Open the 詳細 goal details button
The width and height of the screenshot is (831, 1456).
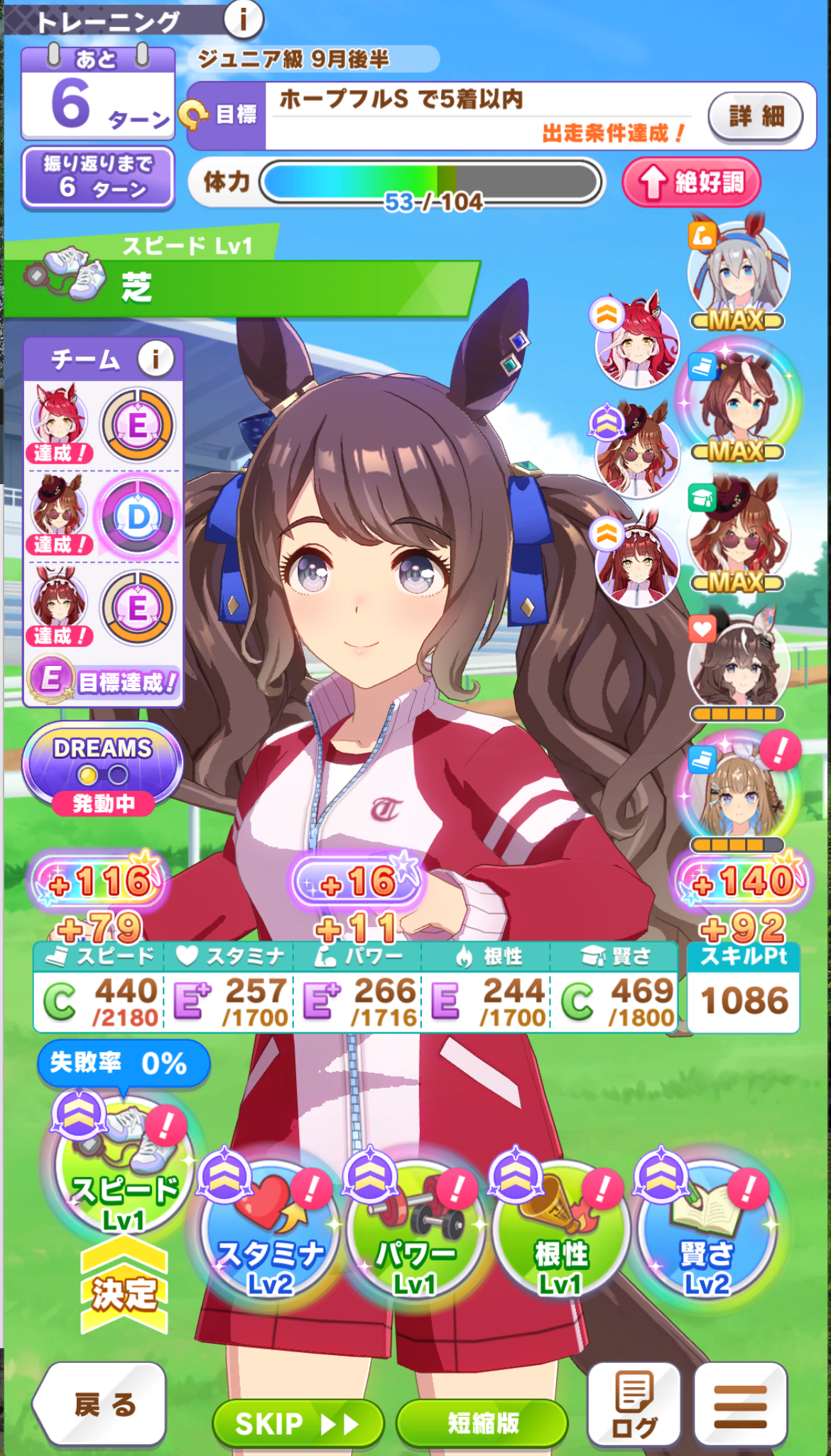click(756, 116)
